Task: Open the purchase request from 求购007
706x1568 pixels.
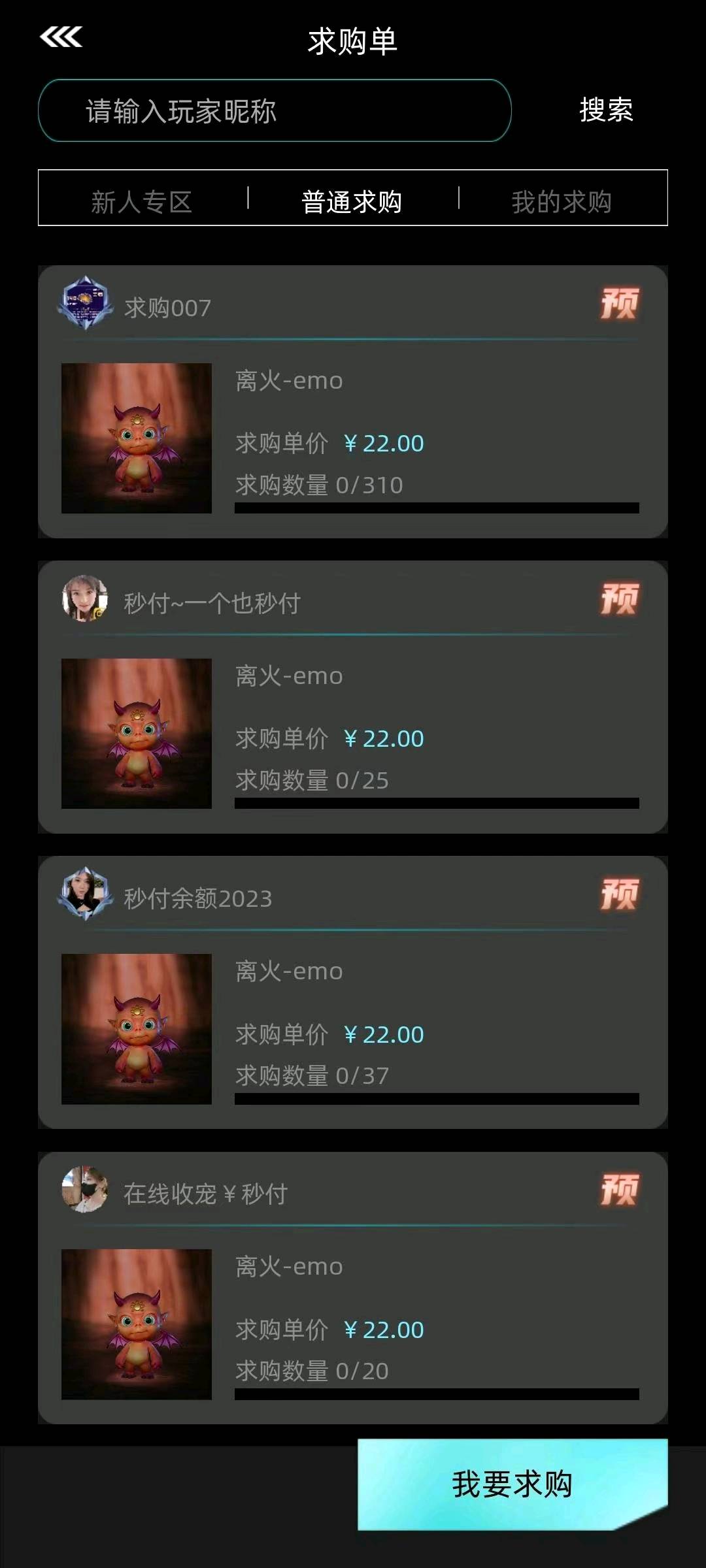Action: pyautogui.click(x=353, y=402)
